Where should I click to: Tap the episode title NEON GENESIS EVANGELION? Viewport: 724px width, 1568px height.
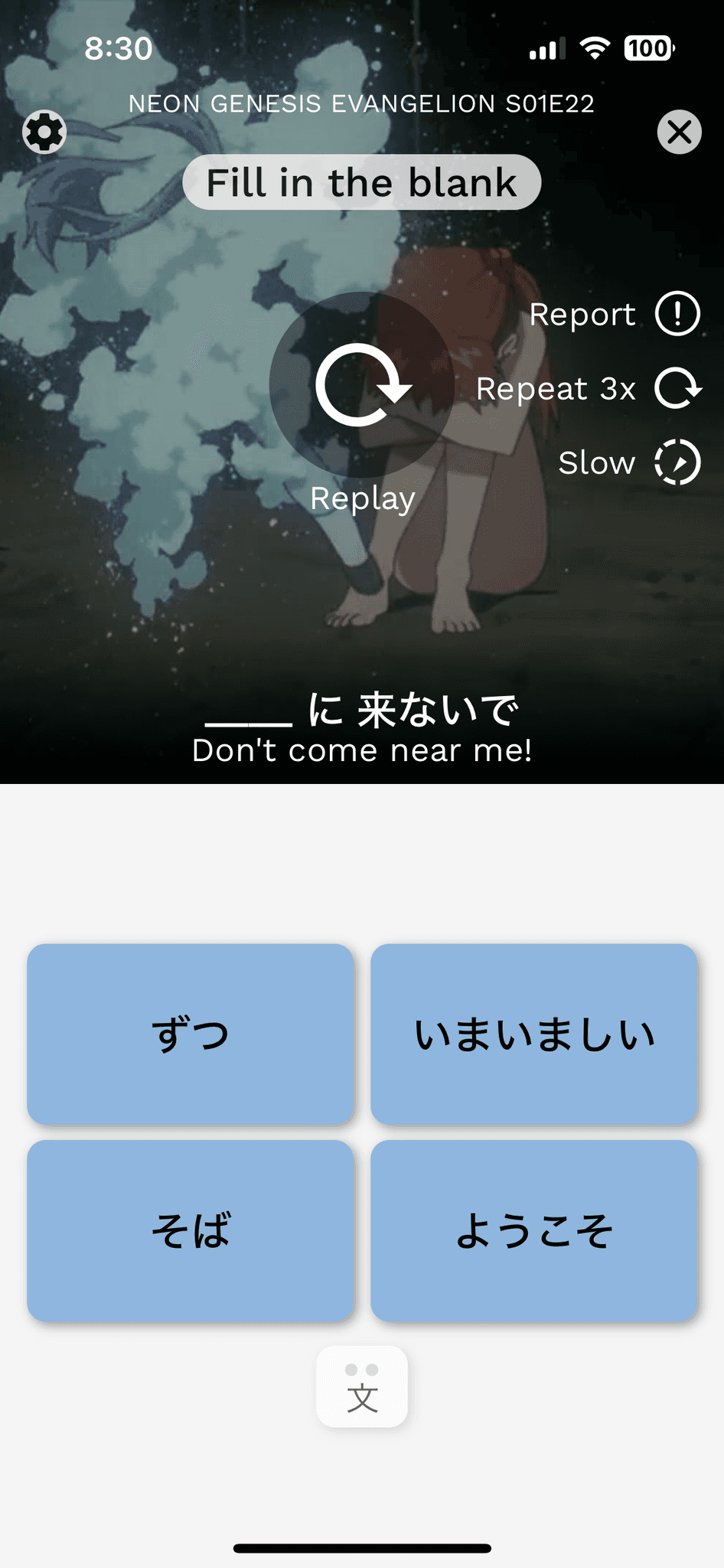pos(361,104)
